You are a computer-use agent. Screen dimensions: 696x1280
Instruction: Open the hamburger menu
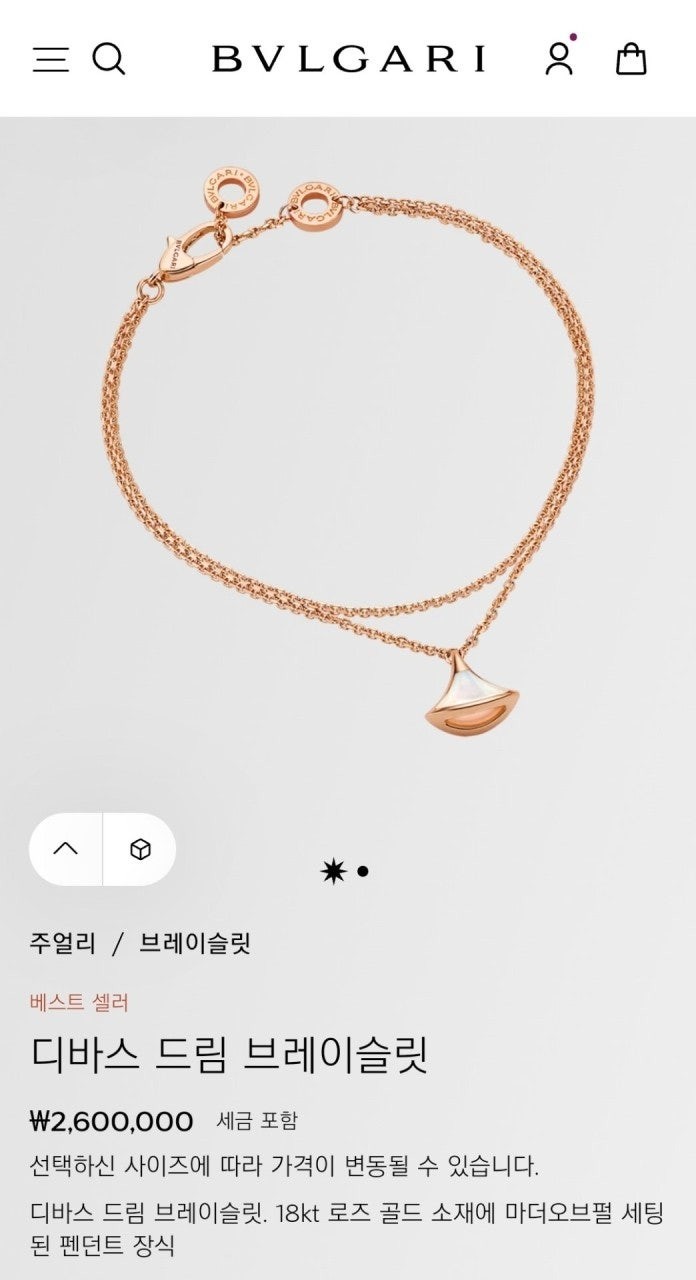coord(51,59)
